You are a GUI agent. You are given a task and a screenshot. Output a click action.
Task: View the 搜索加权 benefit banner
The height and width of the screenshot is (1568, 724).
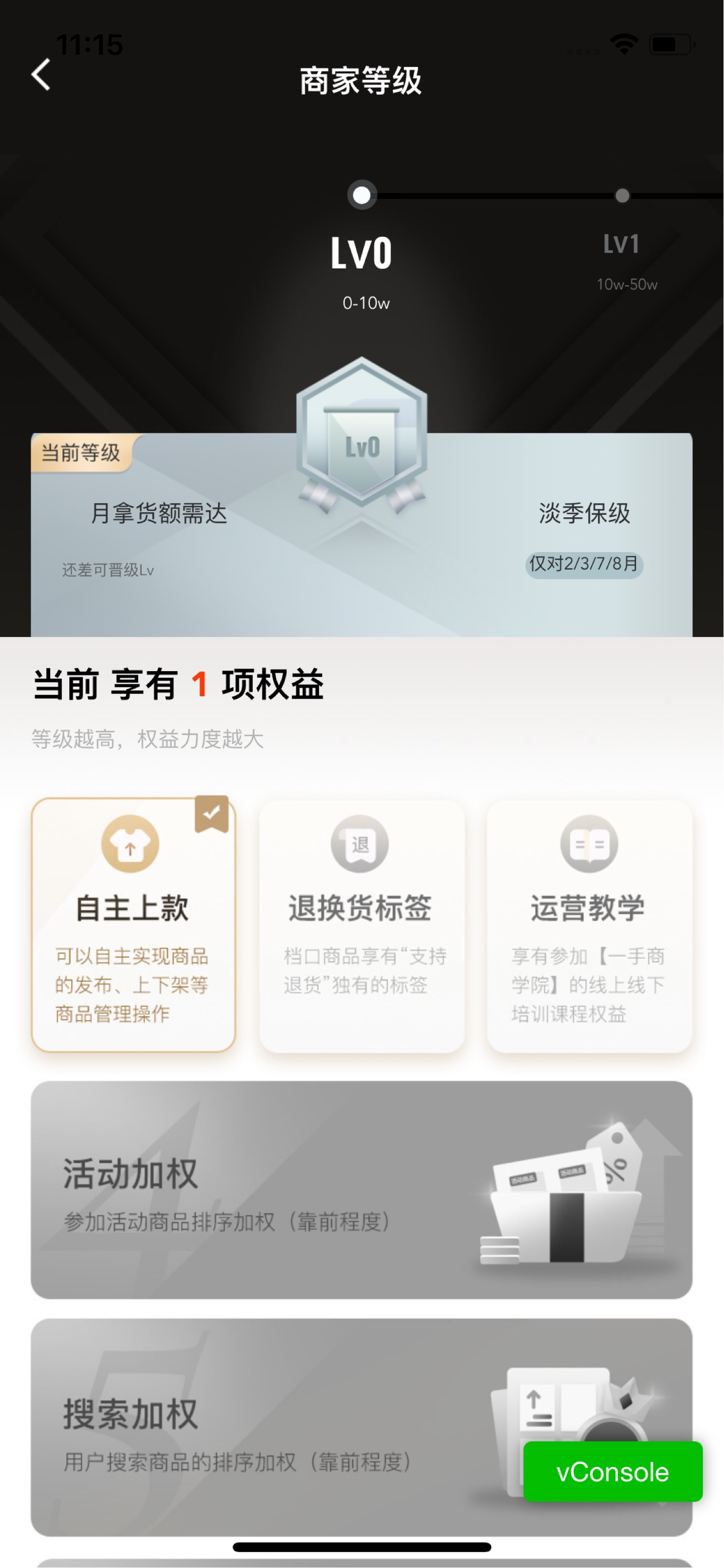click(x=361, y=1427)
